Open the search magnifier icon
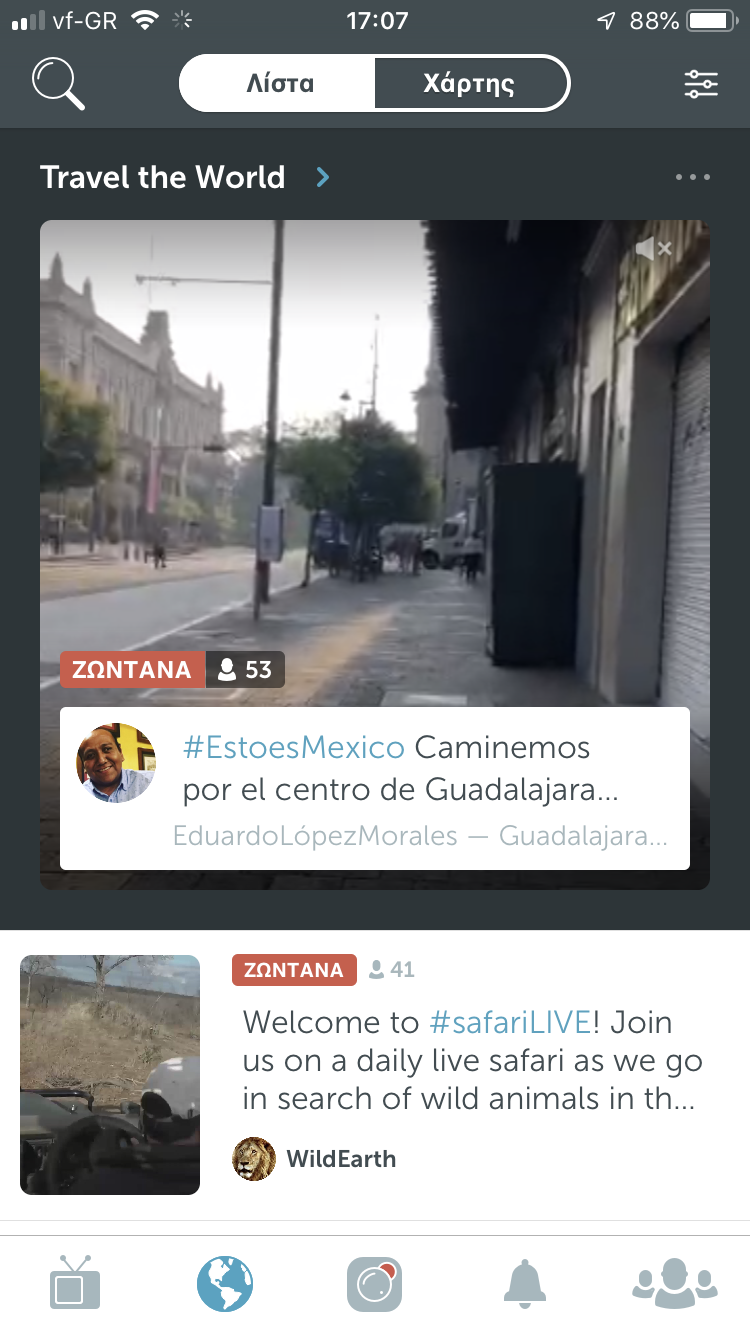The height and width of the screenshot is (1334, 750). (58, 83)
